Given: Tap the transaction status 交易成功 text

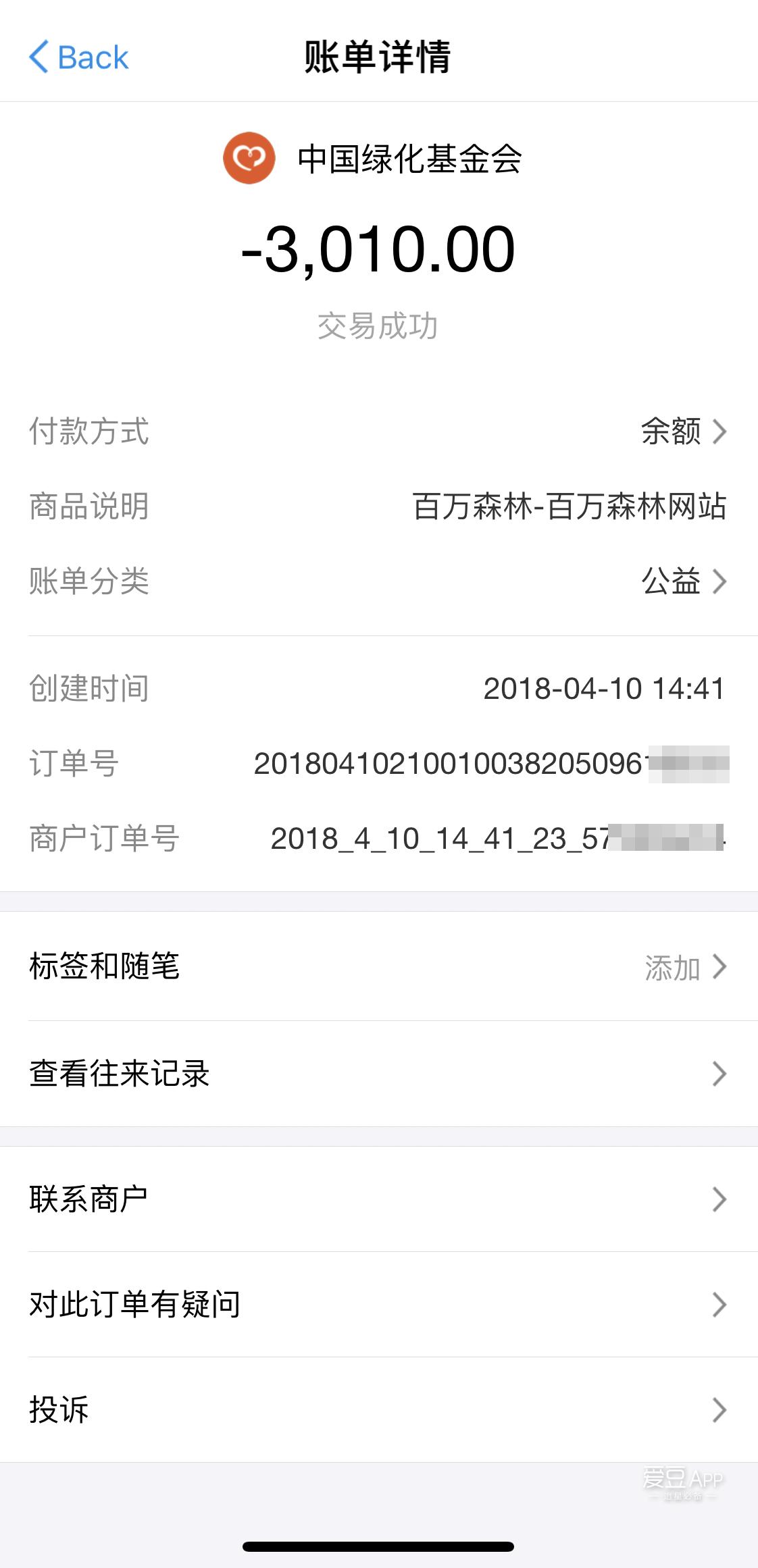Looking at the screenshot, I should tap(379, 326).
